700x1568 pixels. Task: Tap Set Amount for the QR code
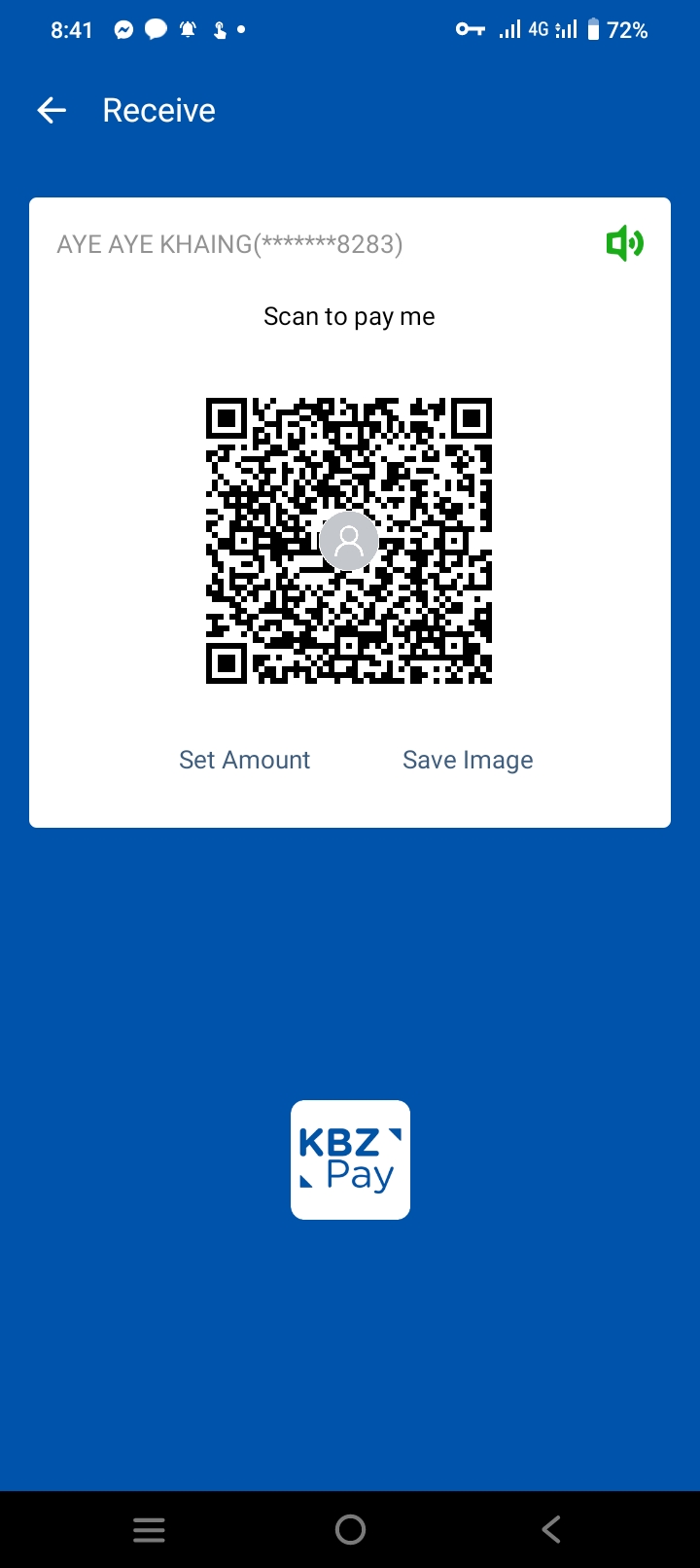pyautogui.click(x=244, y=760)
